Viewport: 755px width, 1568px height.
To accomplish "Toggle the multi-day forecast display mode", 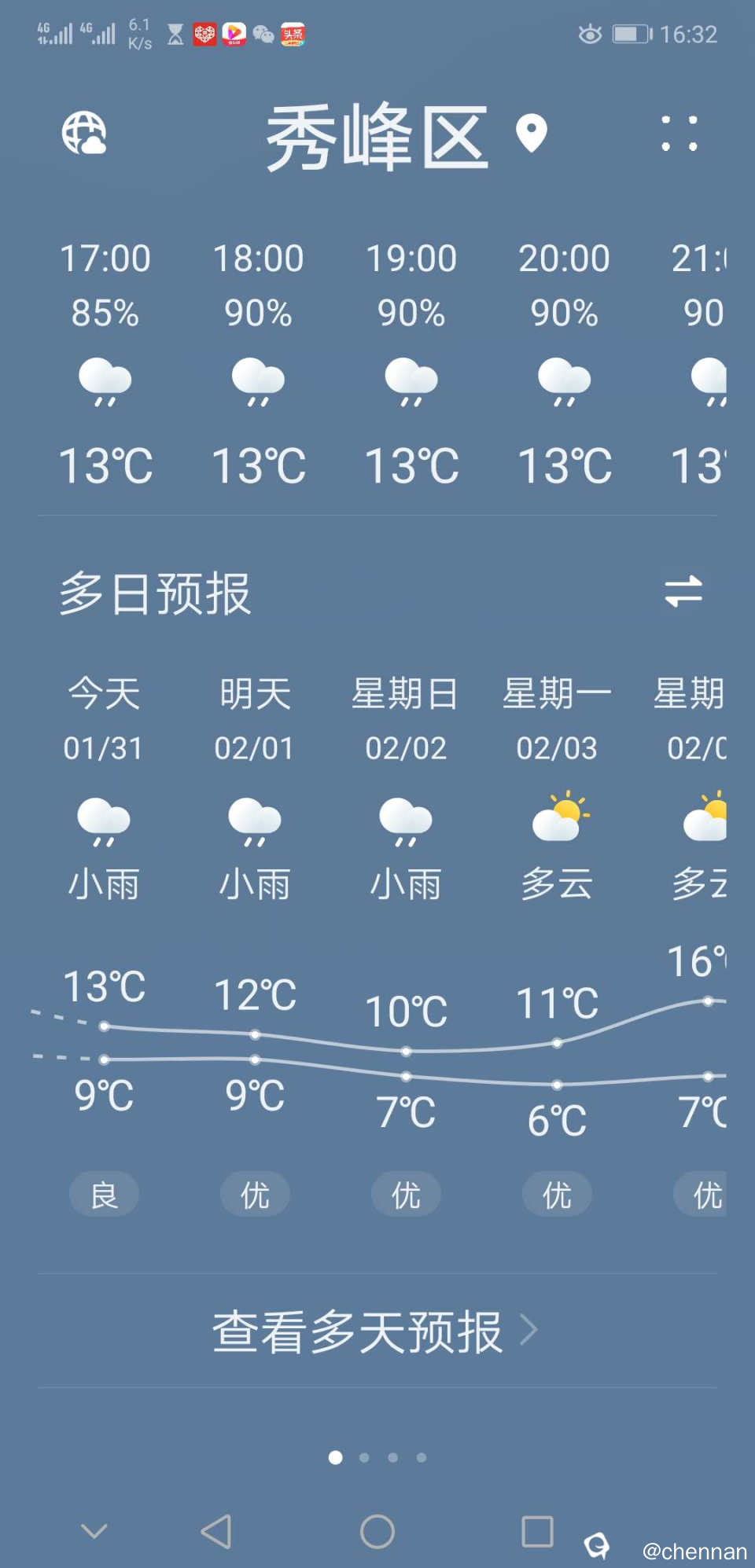I will (x=683, y=592).
